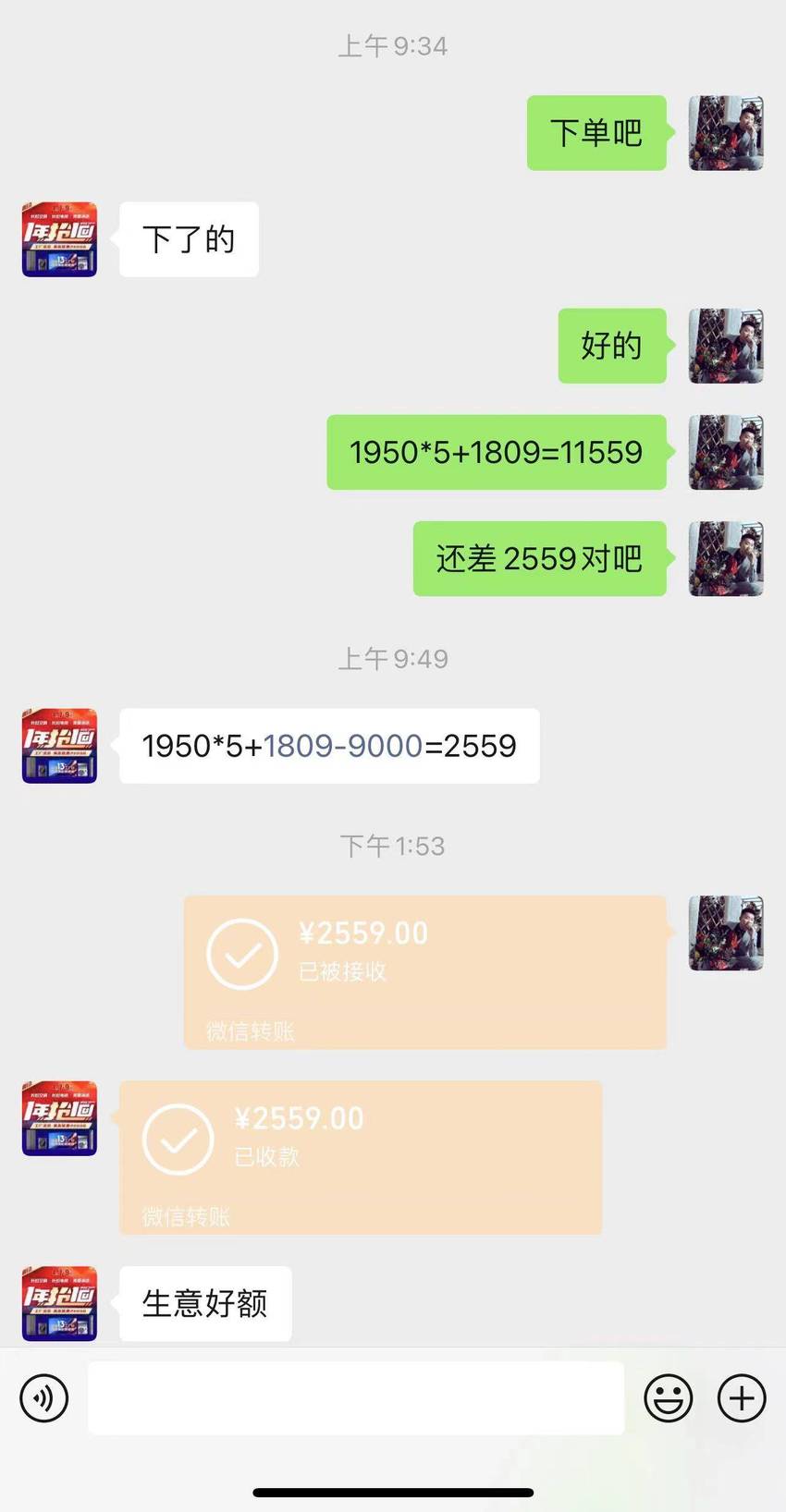Open my avatar beside 下单吧 message

coord(726,133)
